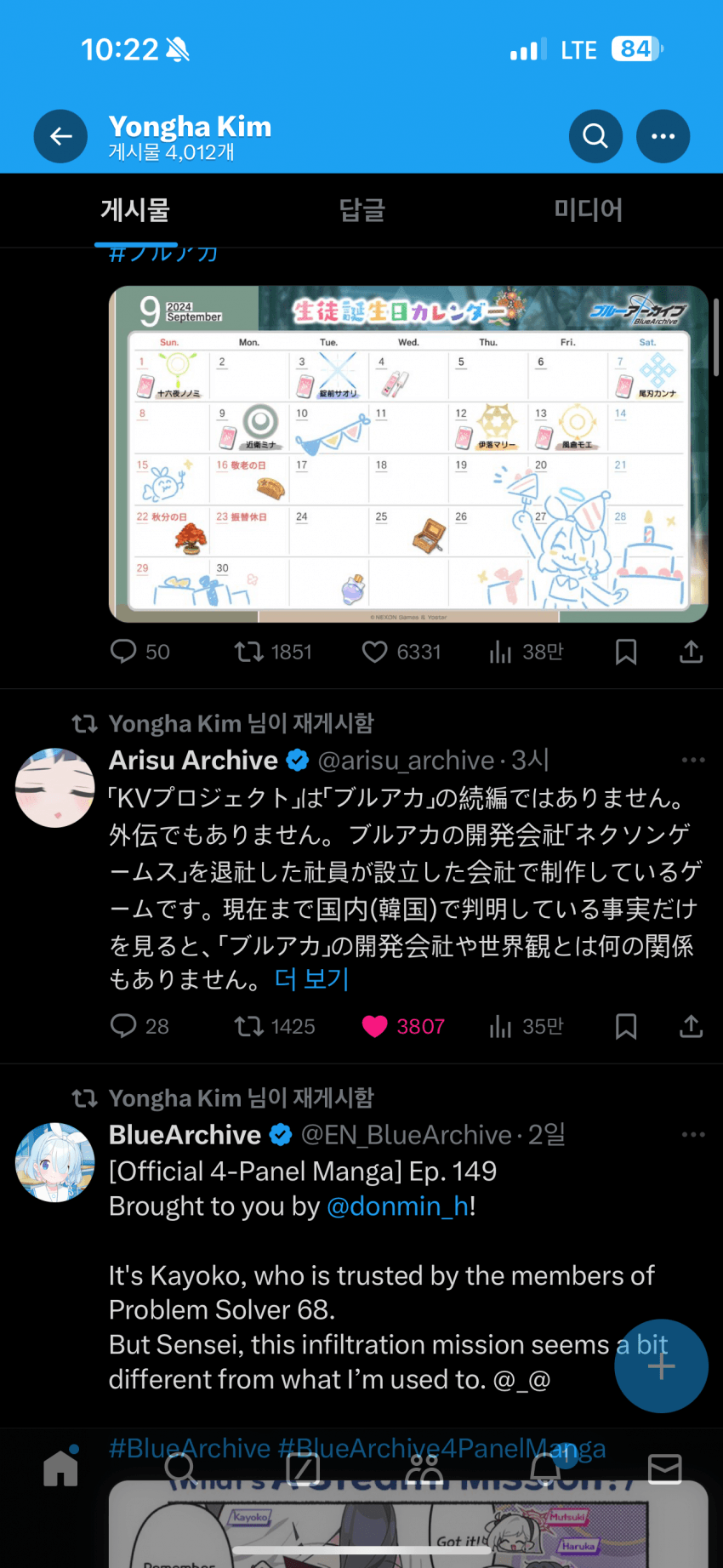The height and width of the screenshot is (1568, 723).
Task: Search within Yongha Kim's profile
Action: point(595,136)
